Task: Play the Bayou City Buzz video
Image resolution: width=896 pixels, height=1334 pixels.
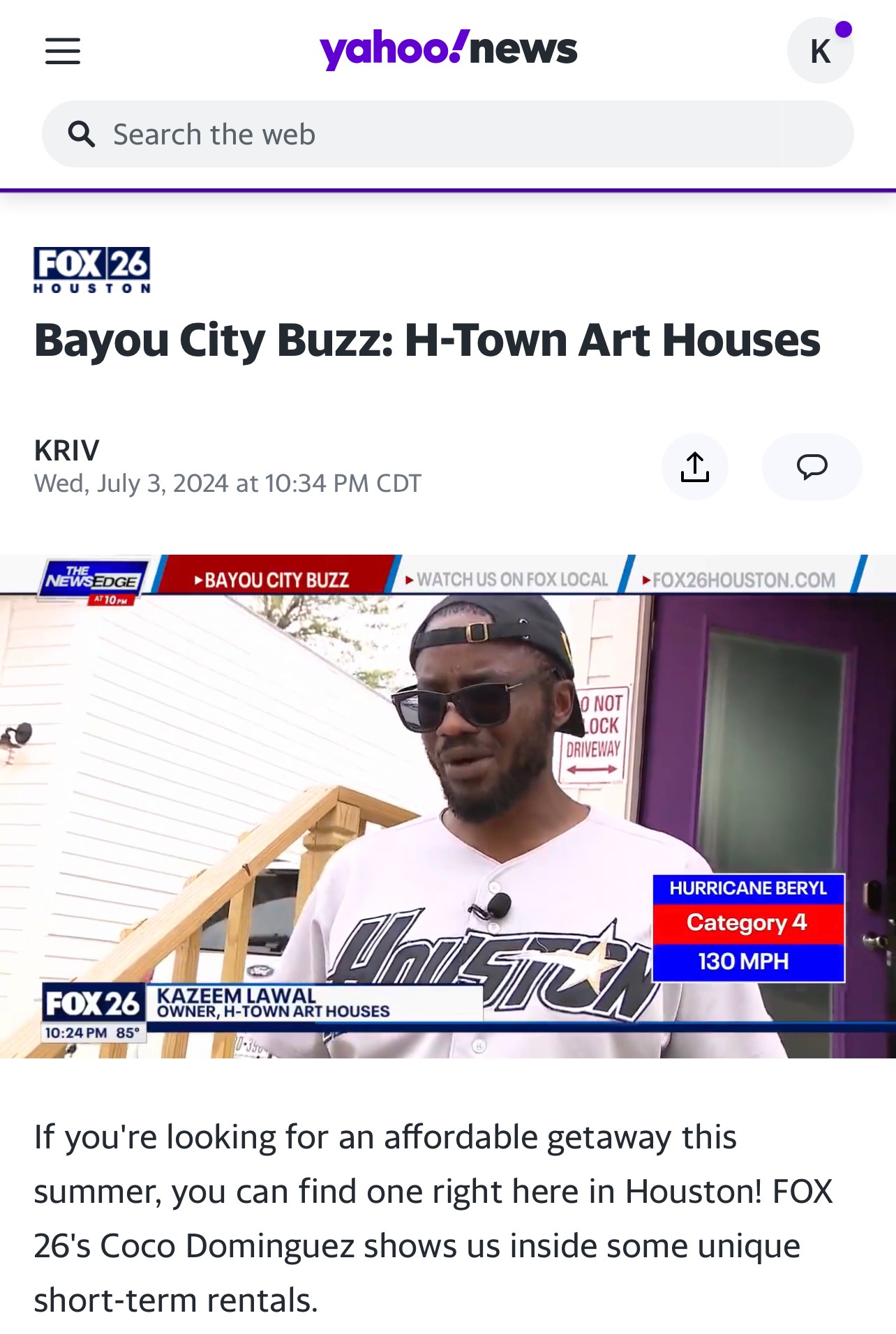Action: [x=448, y=807]
